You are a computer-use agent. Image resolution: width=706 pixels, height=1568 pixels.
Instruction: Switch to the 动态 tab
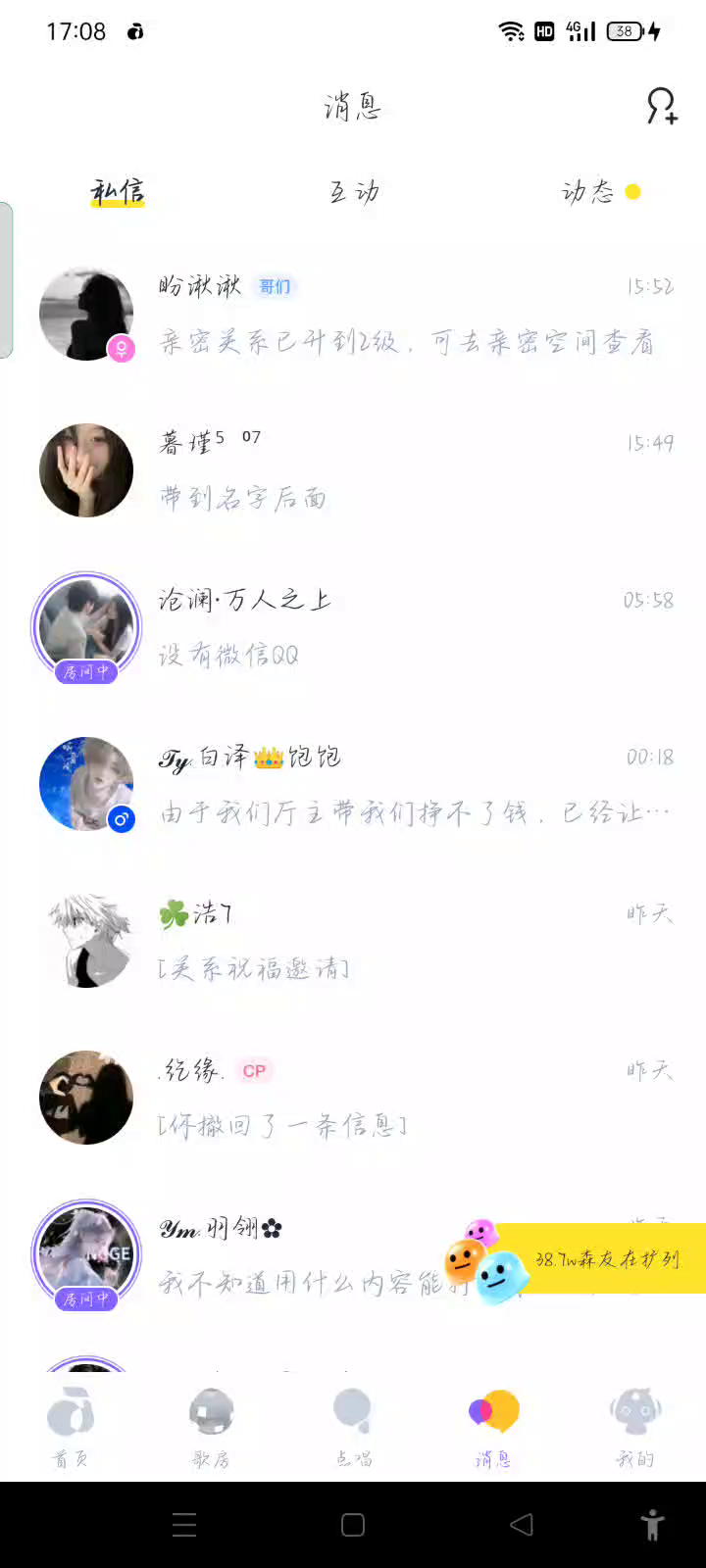pos(588,192)
